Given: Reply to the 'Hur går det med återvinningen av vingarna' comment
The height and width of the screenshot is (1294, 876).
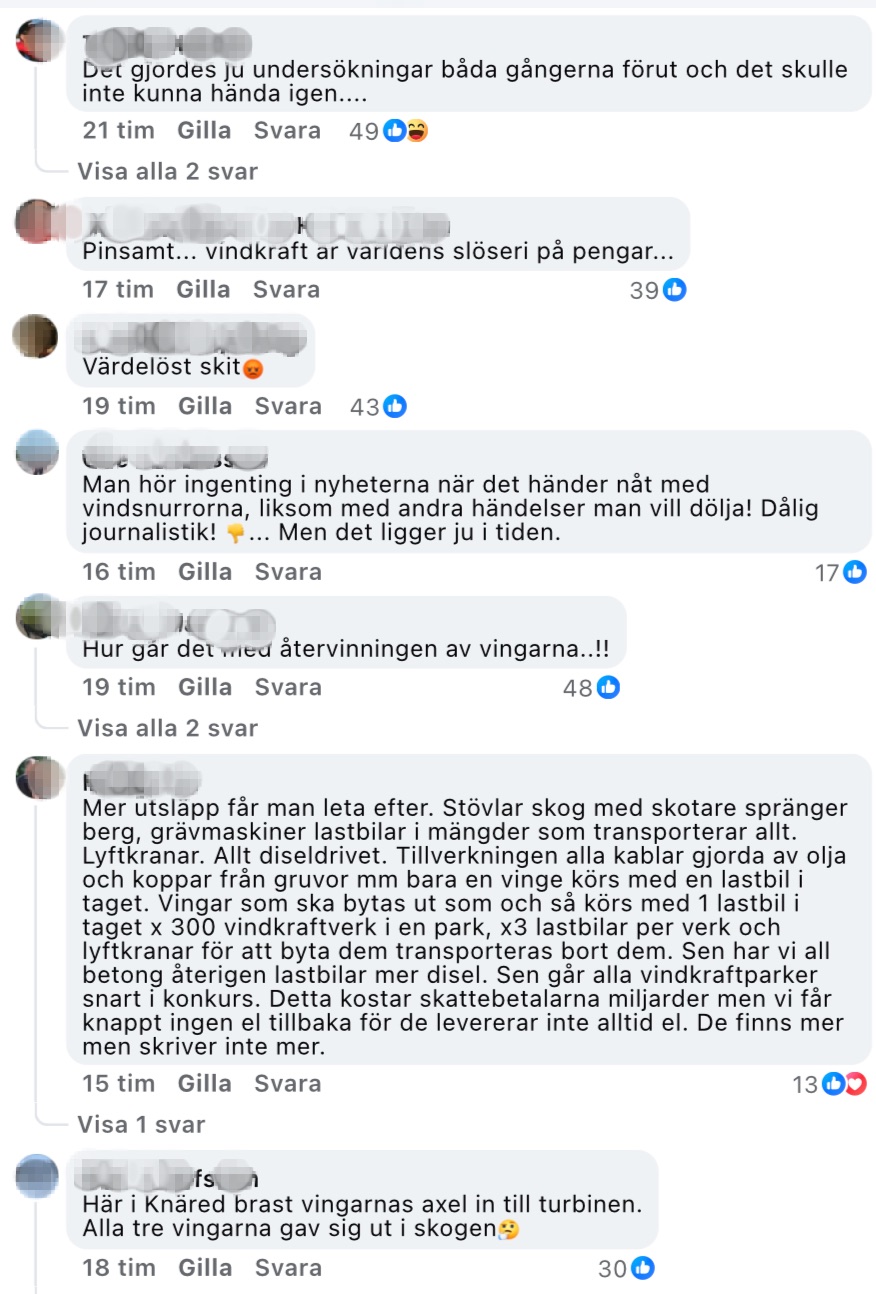Looking at the screenshot, I should [x=288, y=687].
